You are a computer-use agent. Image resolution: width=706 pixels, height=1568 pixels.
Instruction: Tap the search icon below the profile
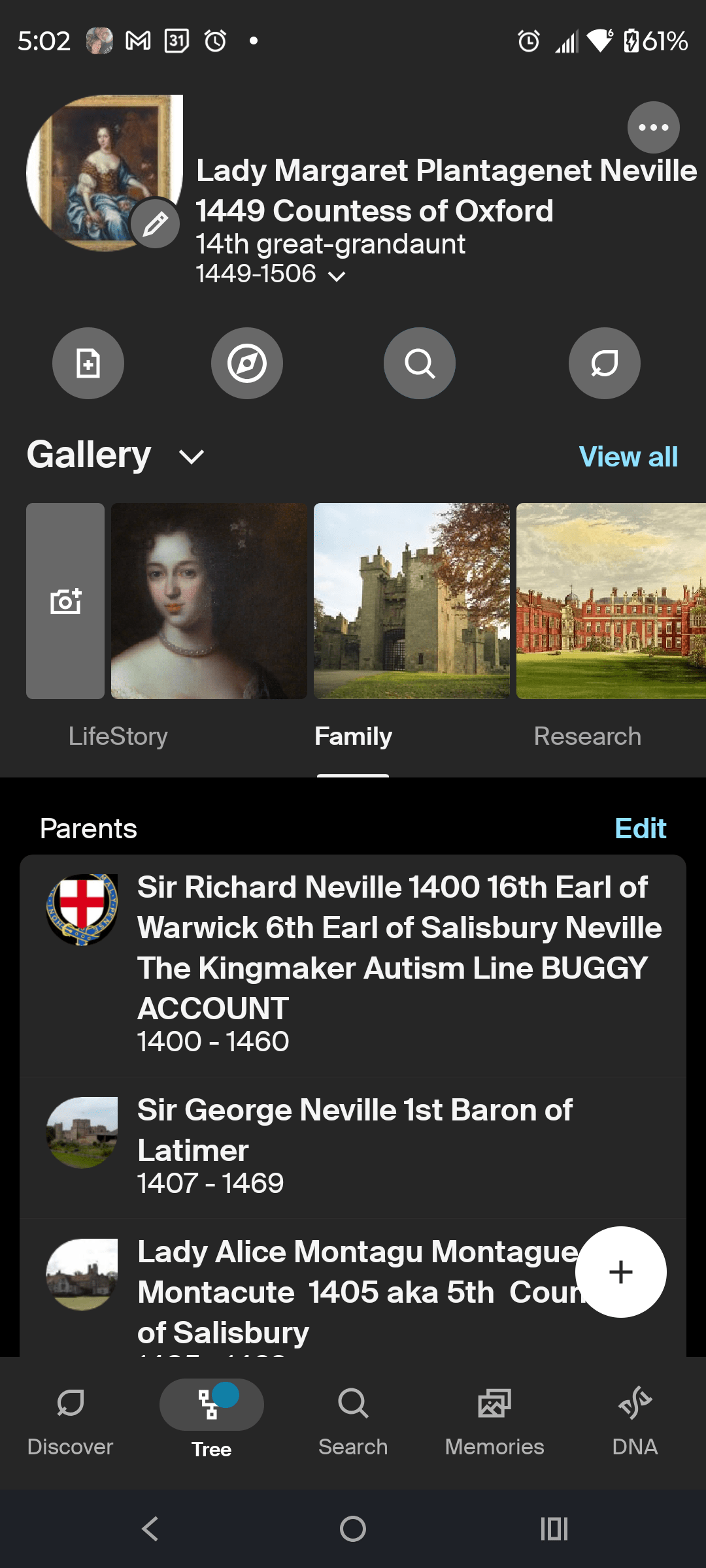pyautogui.click(x=419, y=363)
